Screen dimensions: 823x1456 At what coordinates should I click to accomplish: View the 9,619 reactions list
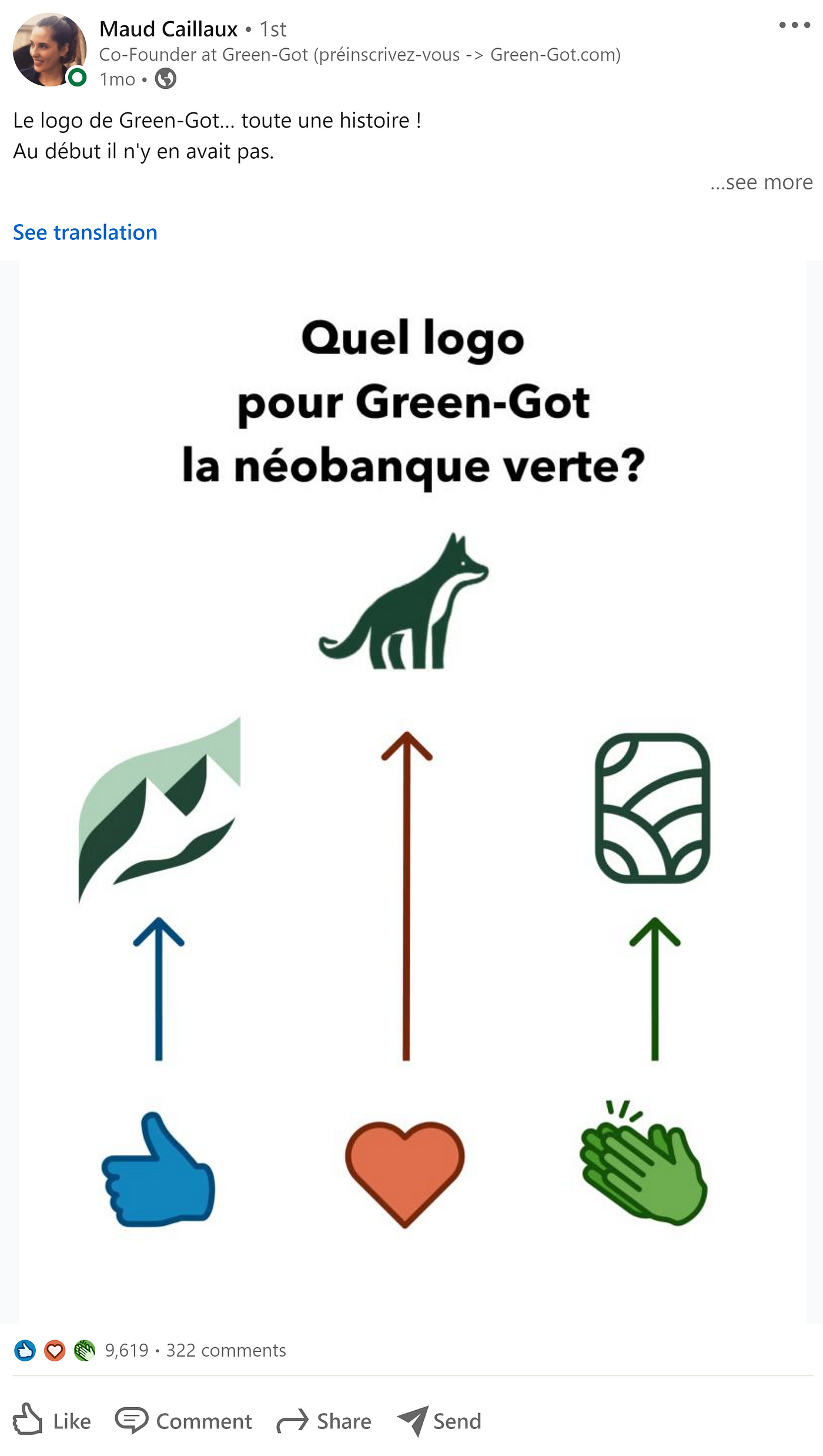point(126,1350)
